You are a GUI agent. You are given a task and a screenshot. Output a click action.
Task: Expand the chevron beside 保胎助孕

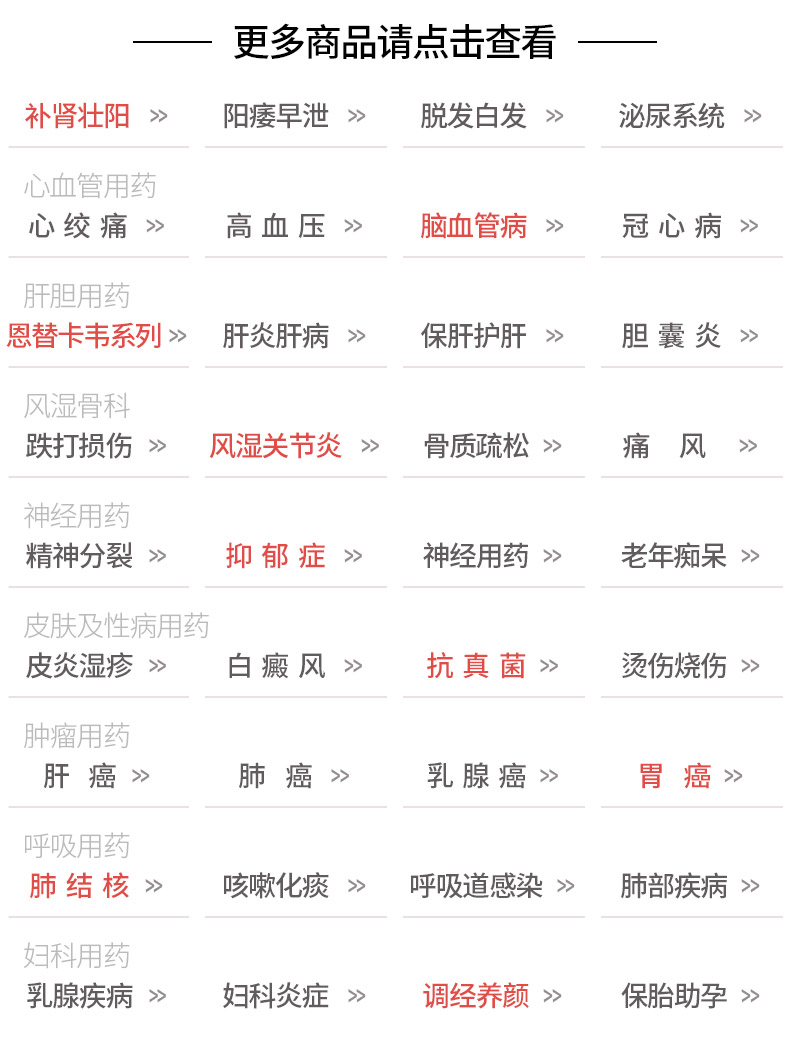pos(752,996)
